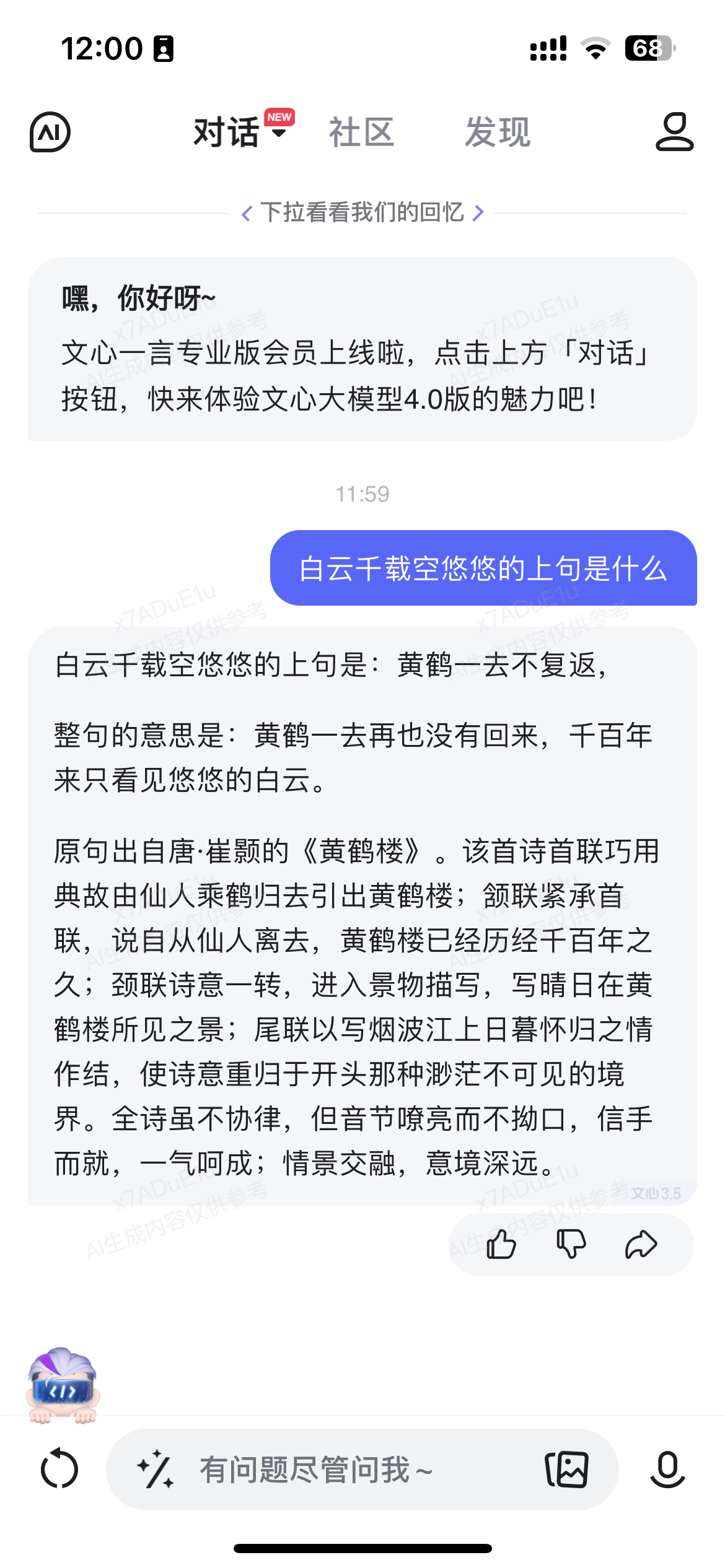The image size is (725, 1568).
Task: Like the AI answer with thumbs up
Action: click(501, 1244)
